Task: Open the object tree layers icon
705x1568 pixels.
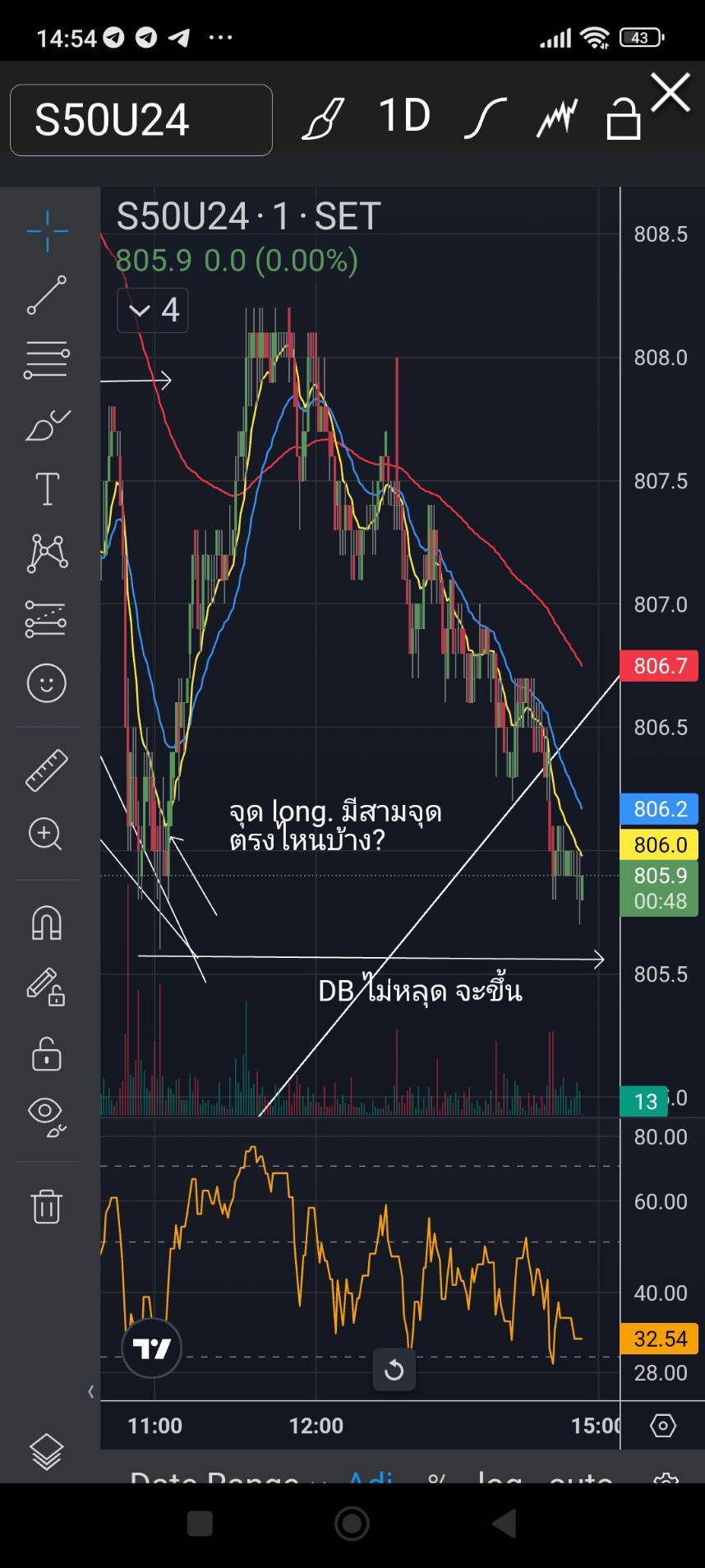Action: pos(47,1451)
